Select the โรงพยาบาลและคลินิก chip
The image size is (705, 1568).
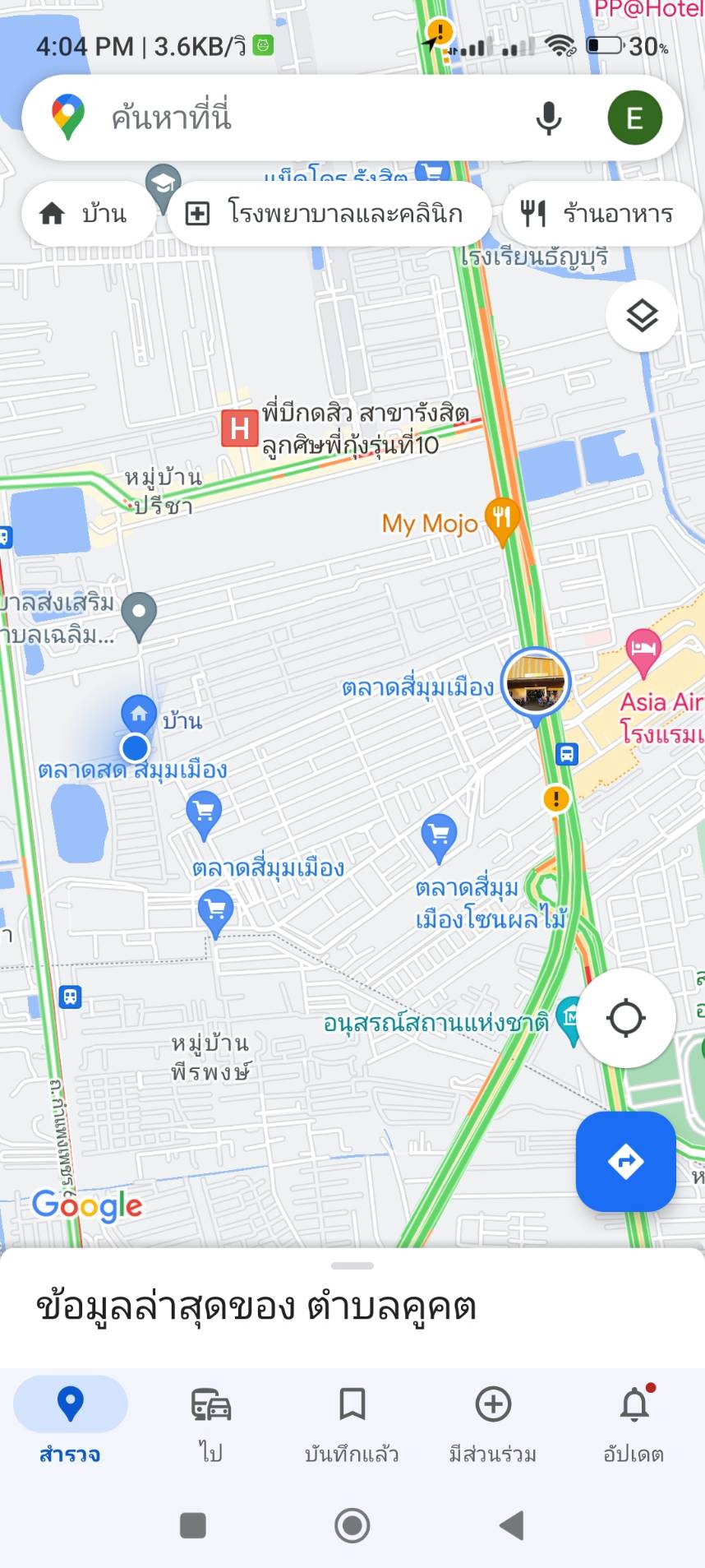[329, 214]
